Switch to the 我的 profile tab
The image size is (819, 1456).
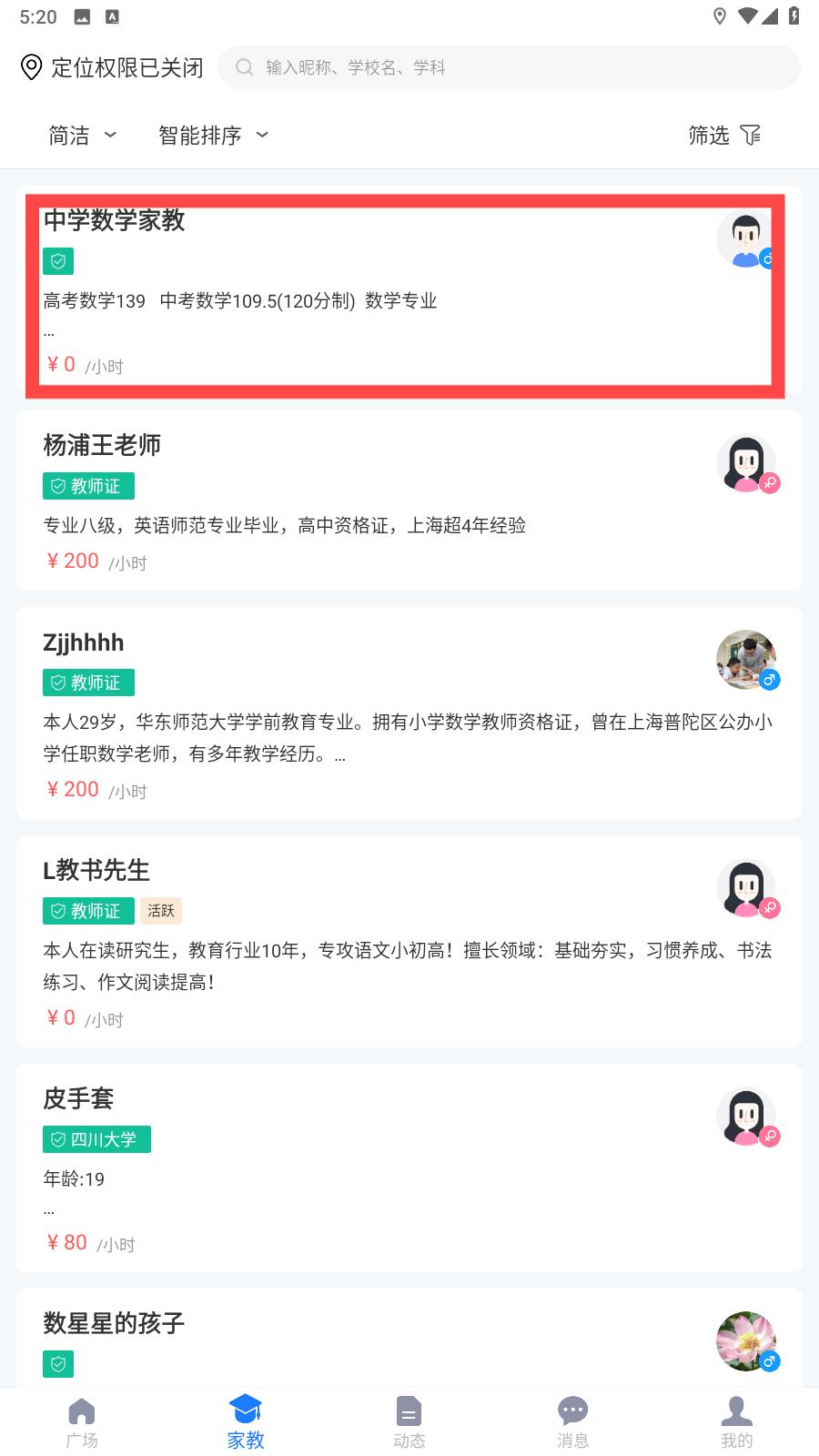point(737,1422)
